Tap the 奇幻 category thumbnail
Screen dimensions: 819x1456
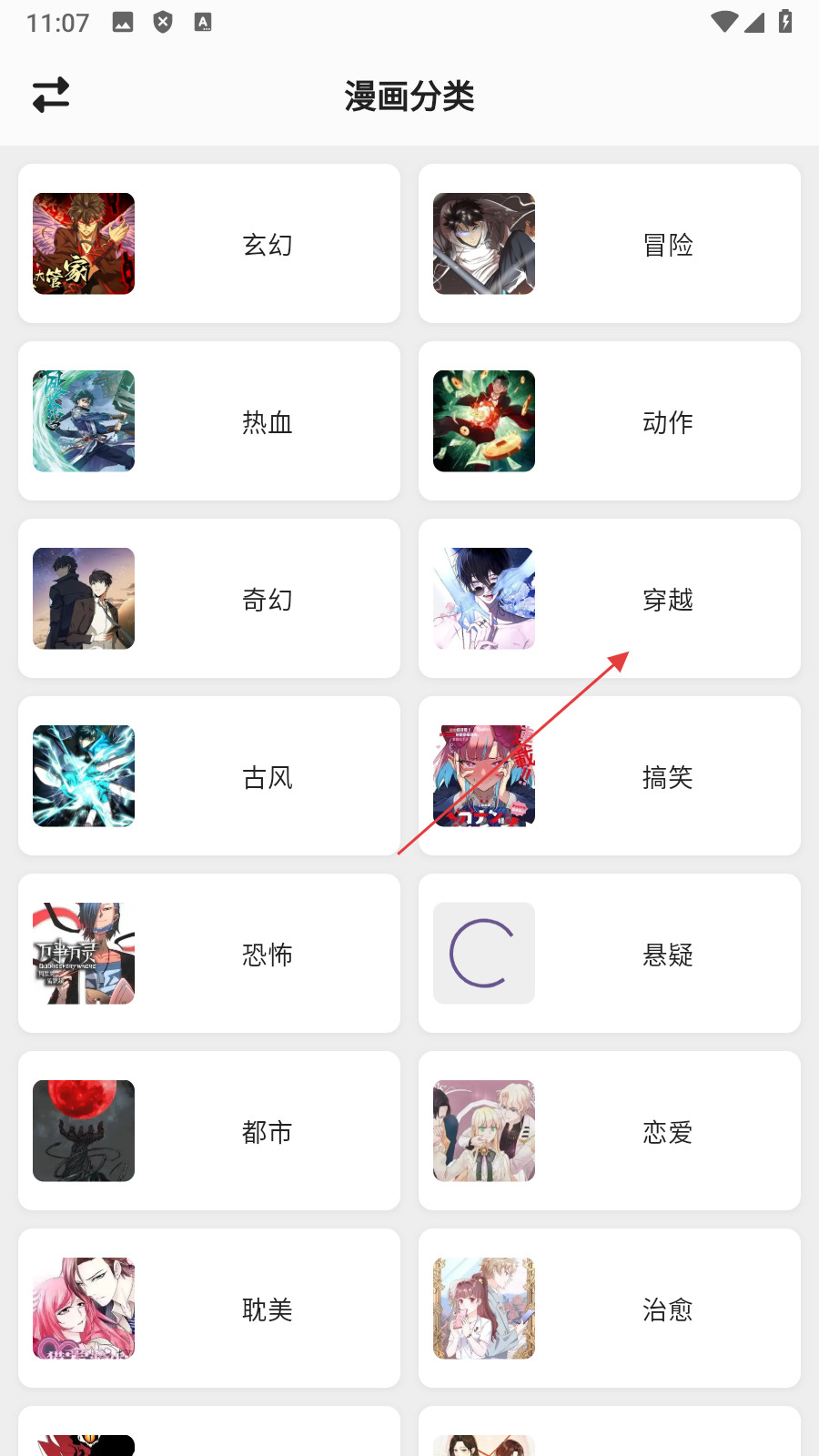pyautogui.click(x=83, y=599)
